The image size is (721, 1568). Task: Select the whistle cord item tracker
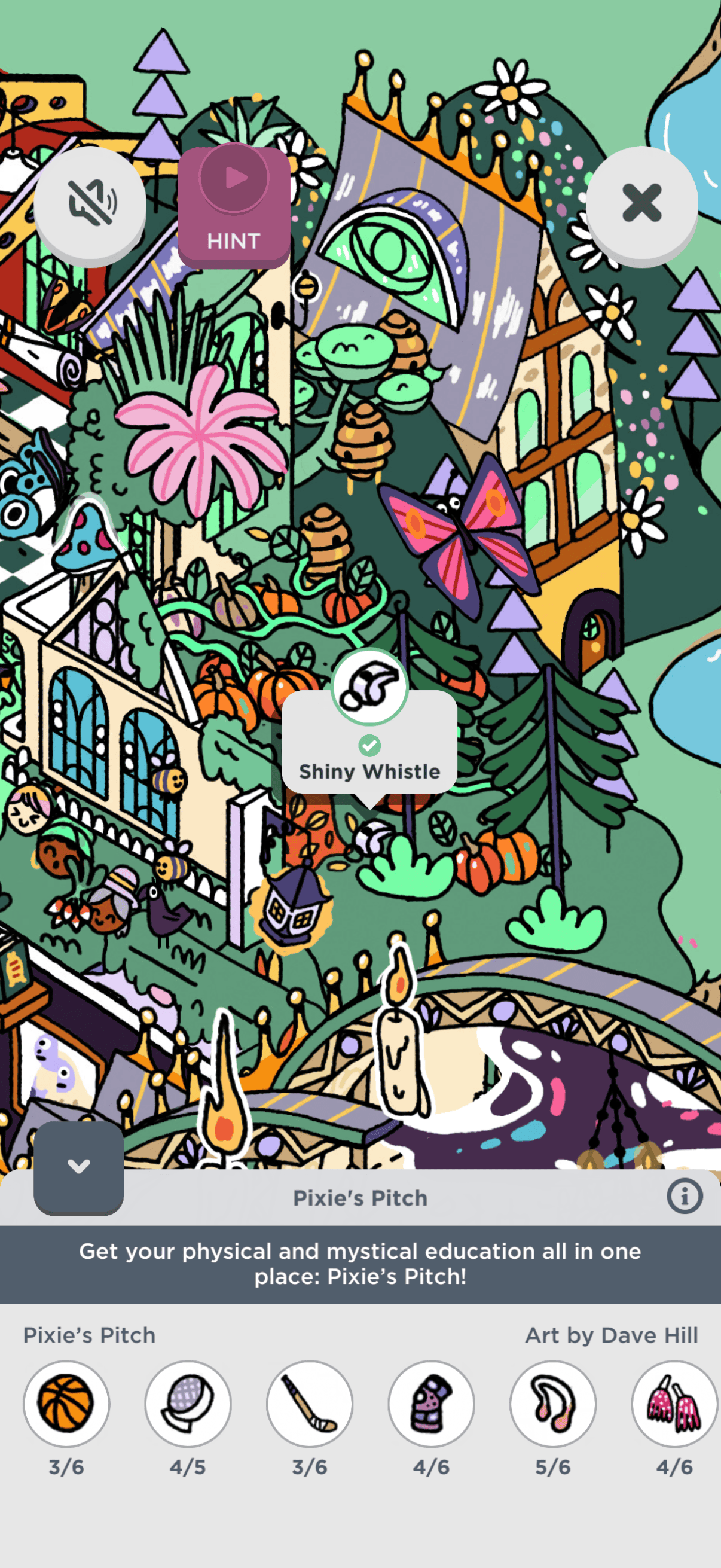[552, 1404]
